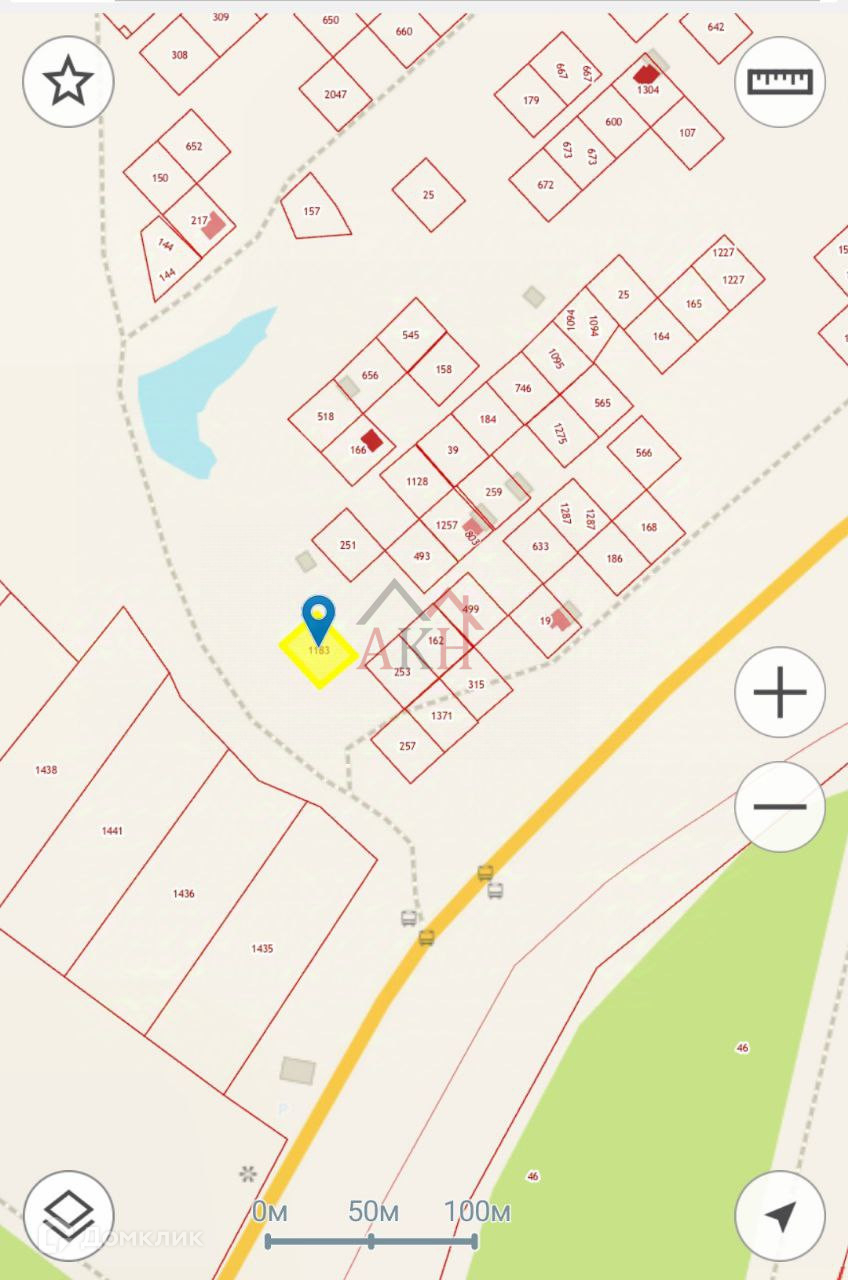Viewport: 848px width, 1280px height.
Task: Zoom in with the plus button
Action: point(780,691)
